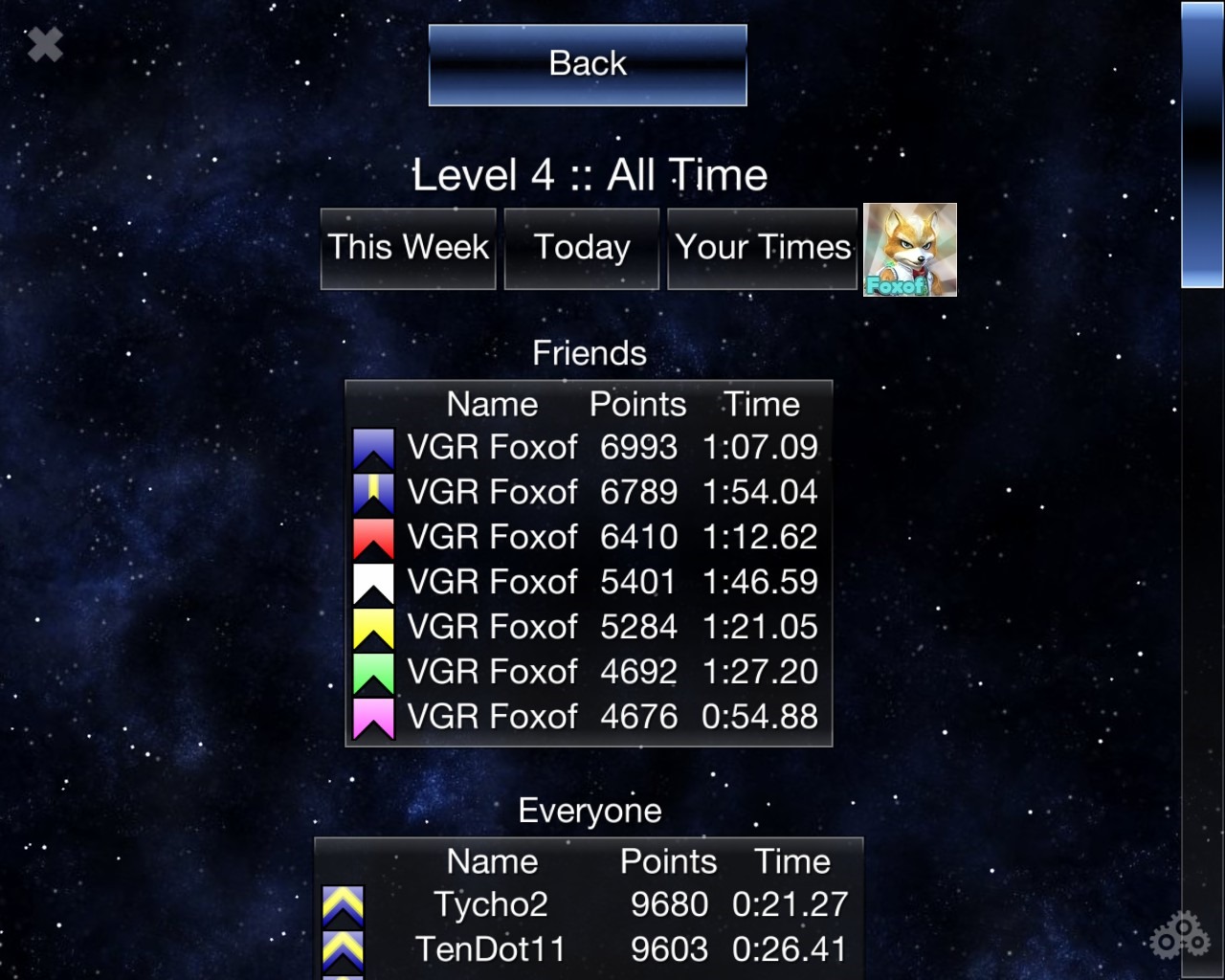Viewport: 1225px width, 980px height.
Task: Select VGR Foxof's 6993 points entry
Action: [588, 447]
